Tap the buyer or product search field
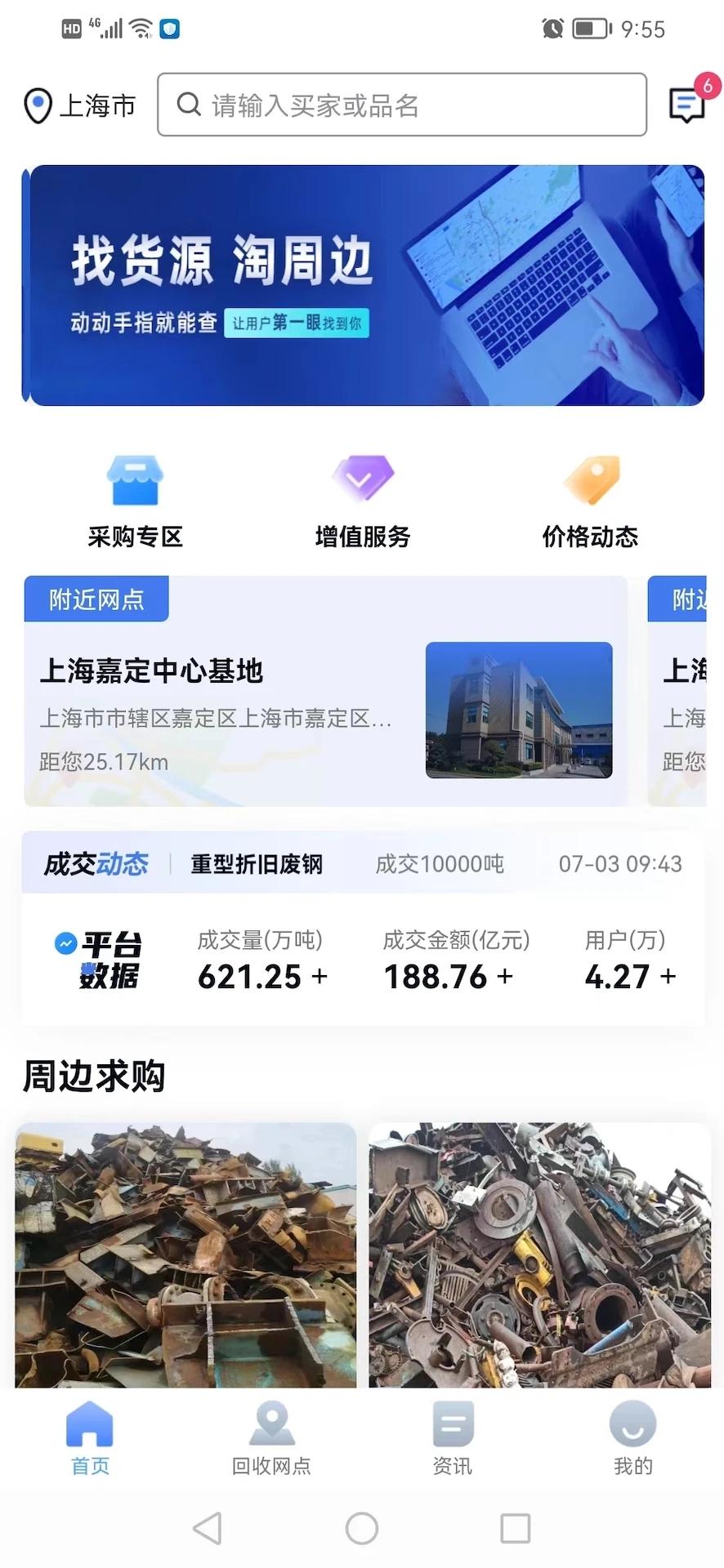The height and width of the screenshot is (1568, 724). [402, 105]
